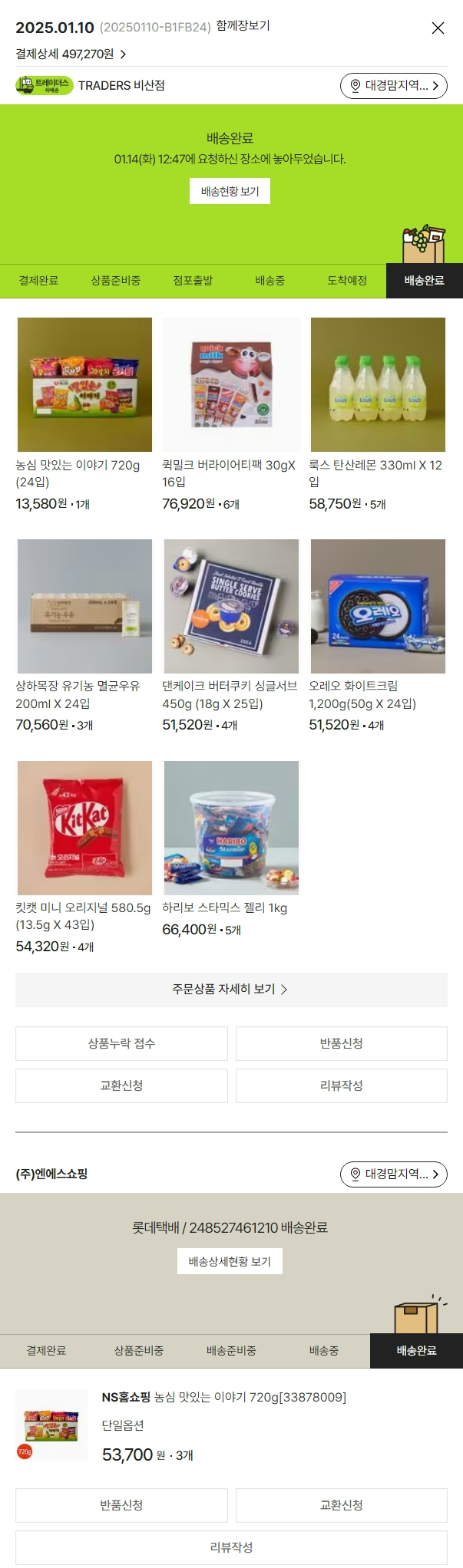Image resolution: width=463 pixels, height=1568 pixels.
Task: Tap 리뷰작성 for the NS홈쇼핑 item
Action: [x=231, y=1547]
